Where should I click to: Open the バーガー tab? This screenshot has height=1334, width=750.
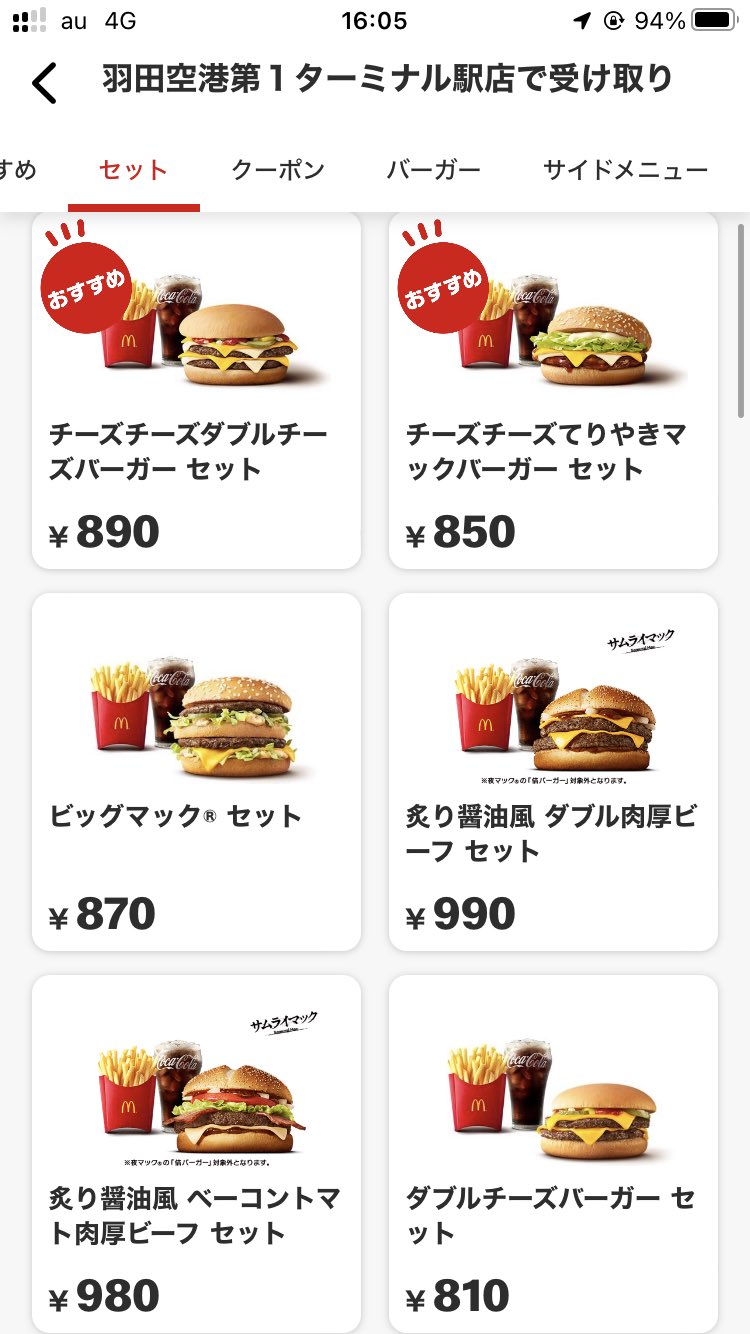click(434, 170)
